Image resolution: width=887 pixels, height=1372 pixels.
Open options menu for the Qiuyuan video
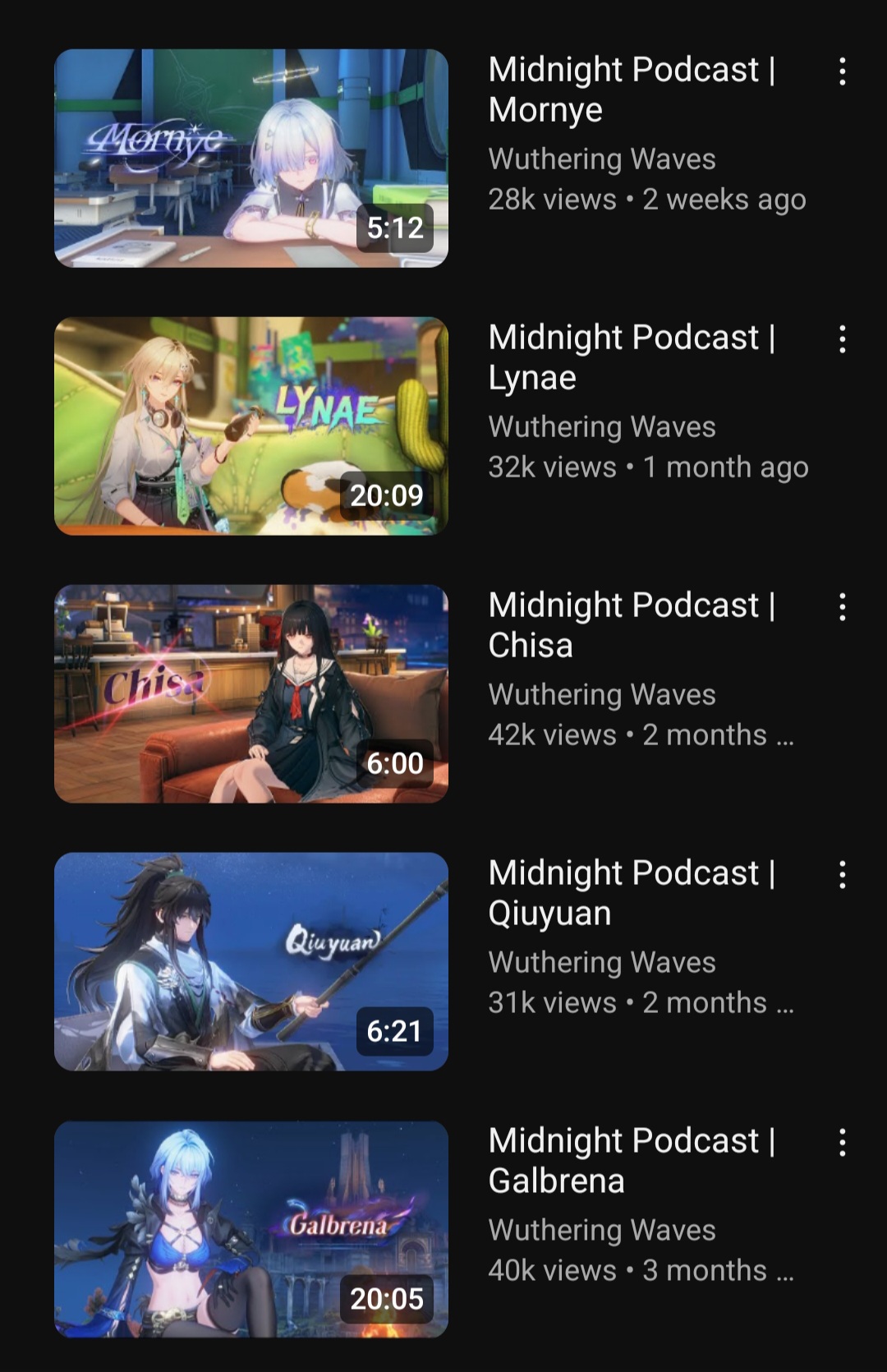(x=842, y=875)
